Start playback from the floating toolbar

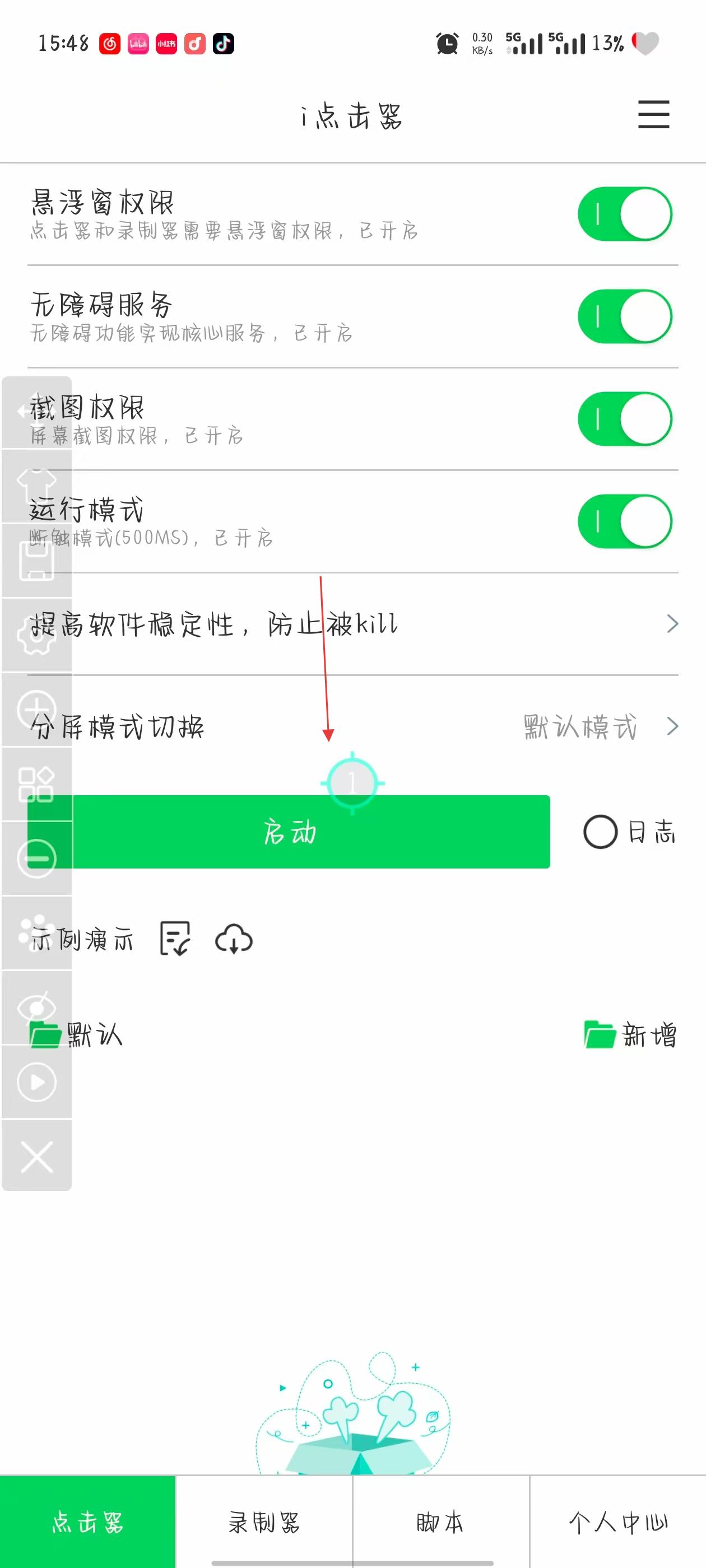[36, 1082]
